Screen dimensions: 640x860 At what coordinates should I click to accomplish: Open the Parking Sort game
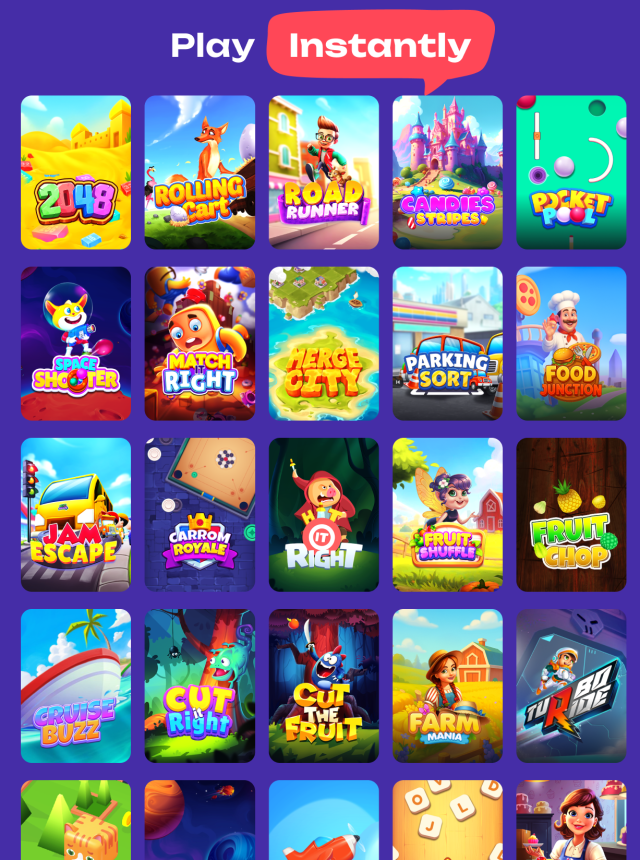pyautogui.click(x=448, y=343)
